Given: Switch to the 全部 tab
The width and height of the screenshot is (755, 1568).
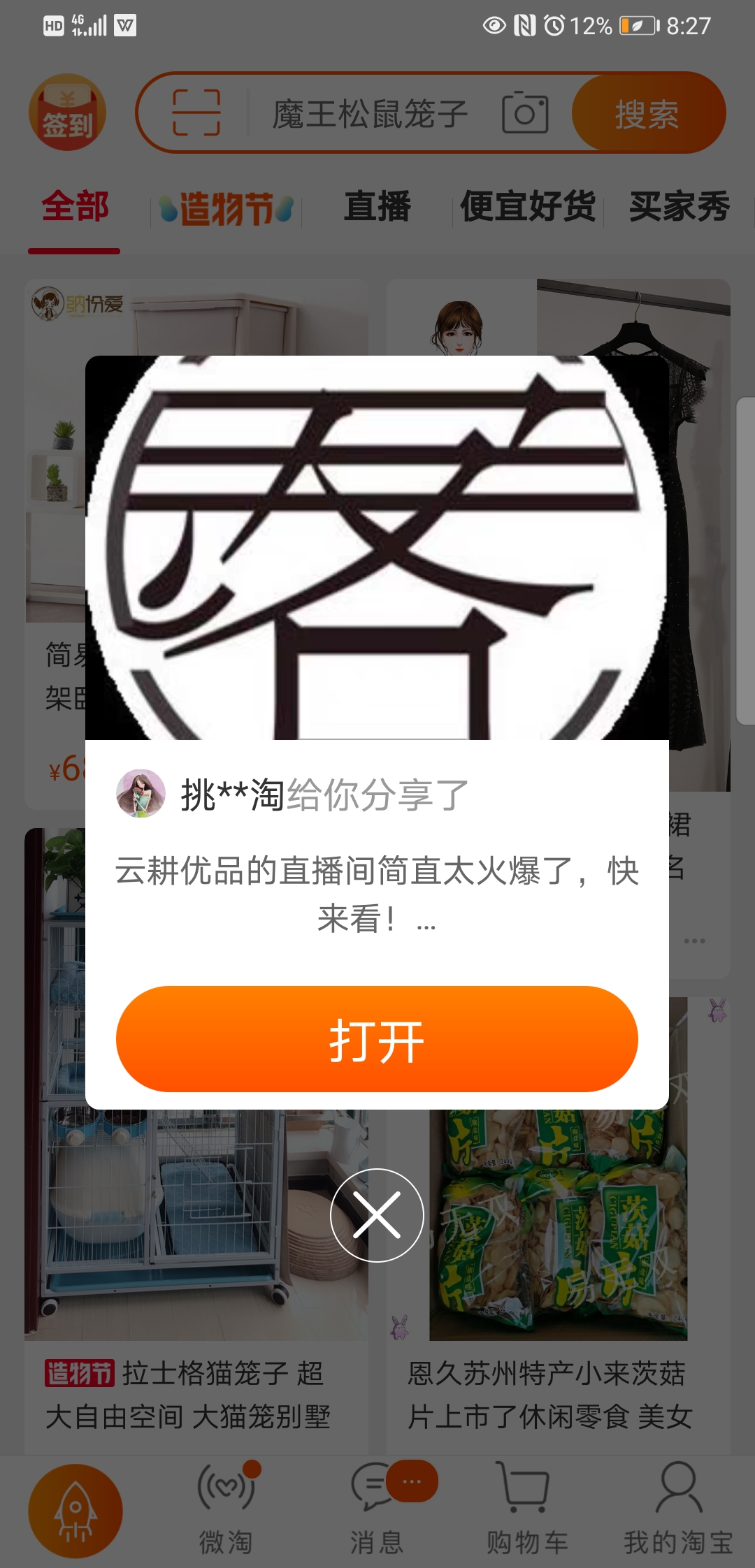Looking at the screenshot, I should click(75, 208).
